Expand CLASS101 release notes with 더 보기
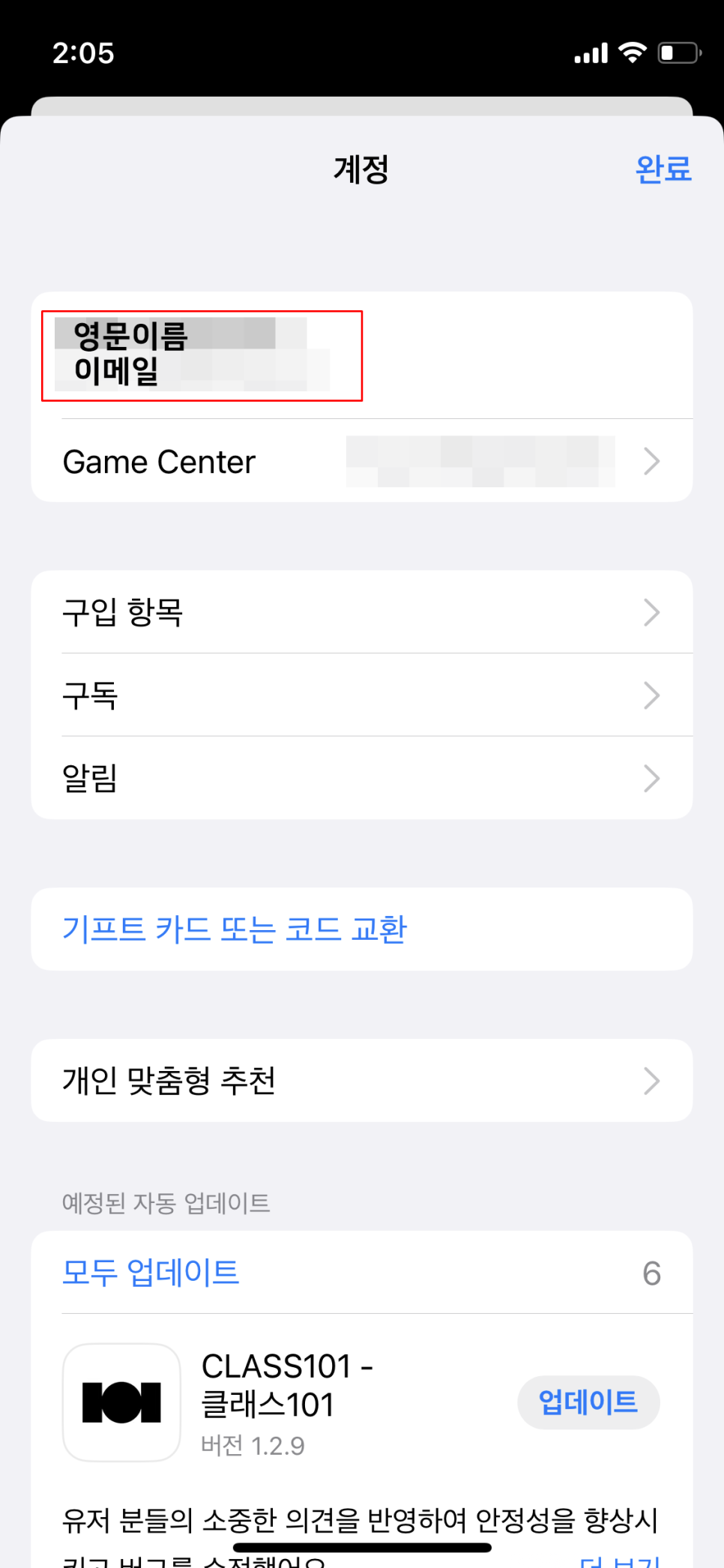Screen dimensions: 724x1568 (621, 1559)
